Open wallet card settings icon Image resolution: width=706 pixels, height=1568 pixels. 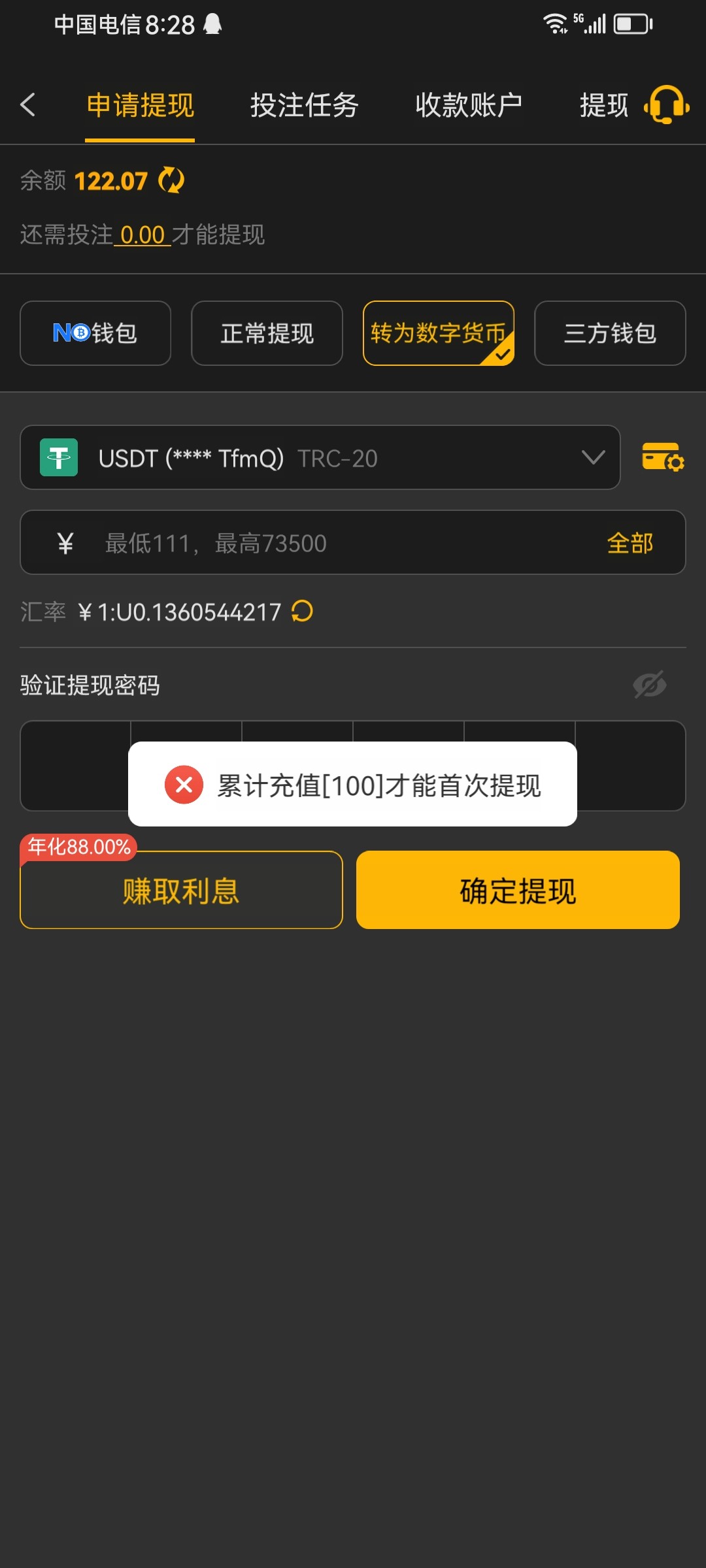(663, 457)
